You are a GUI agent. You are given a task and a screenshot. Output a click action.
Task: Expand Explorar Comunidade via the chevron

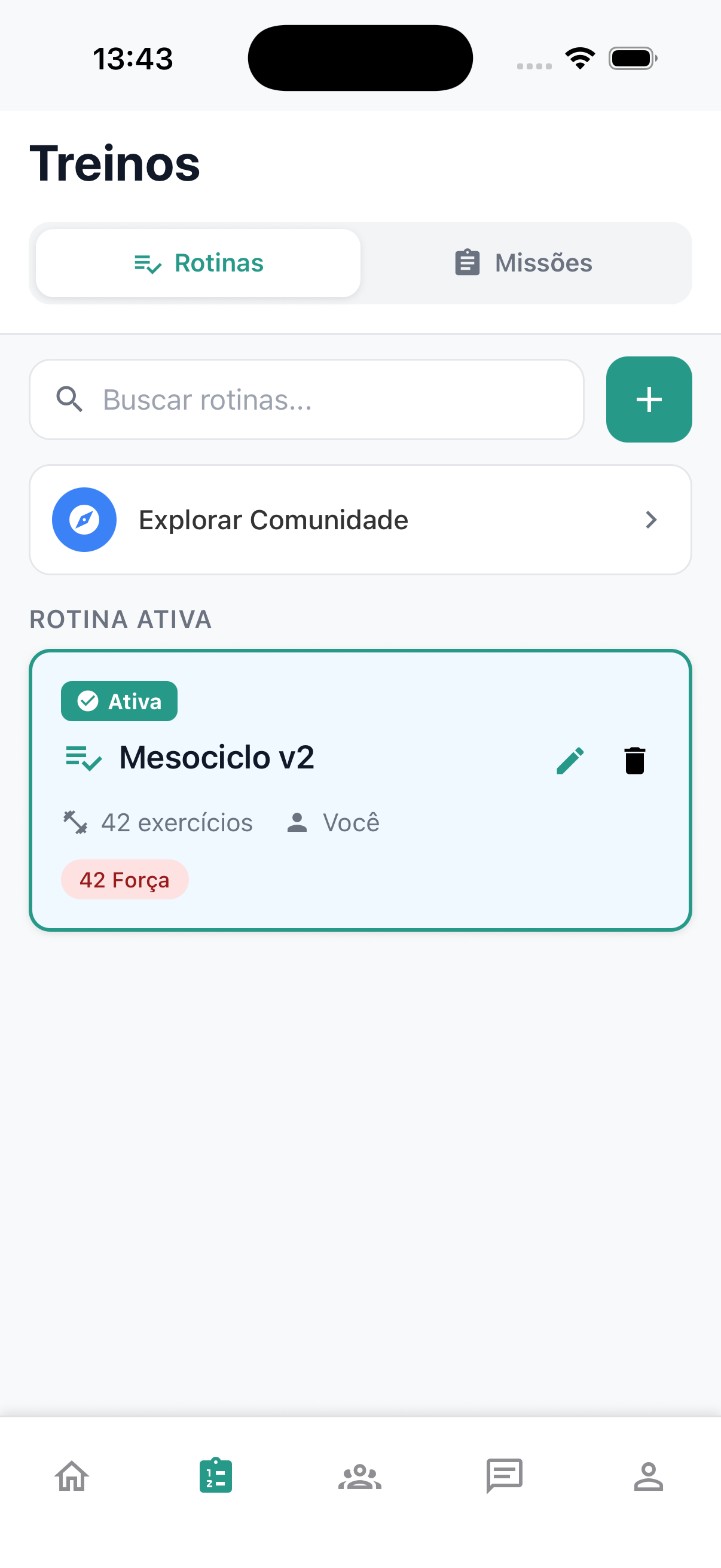click(651, 519)
